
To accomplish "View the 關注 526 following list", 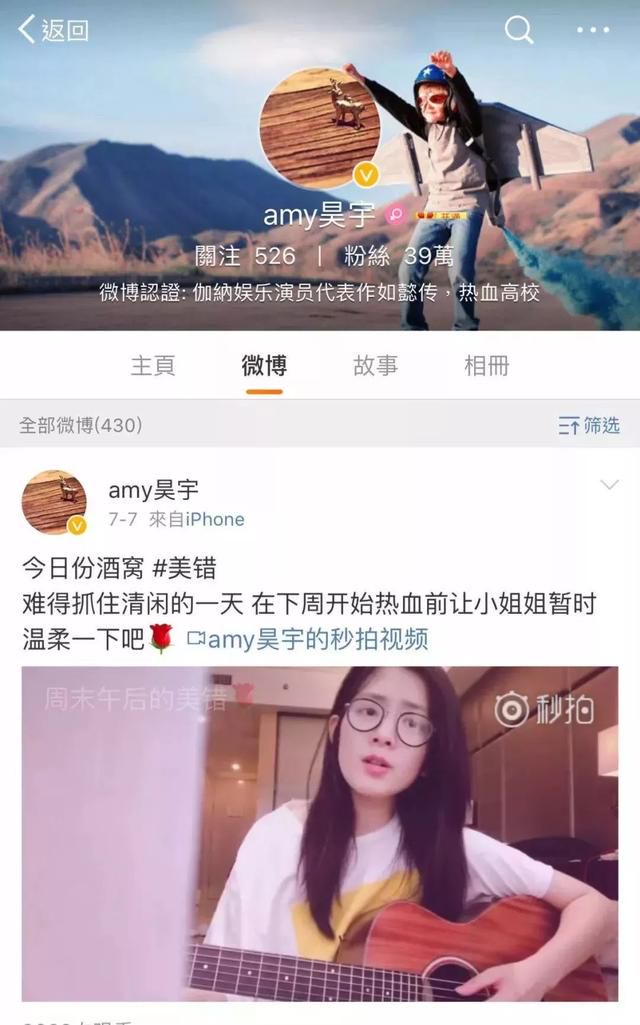I will [245, 256].
